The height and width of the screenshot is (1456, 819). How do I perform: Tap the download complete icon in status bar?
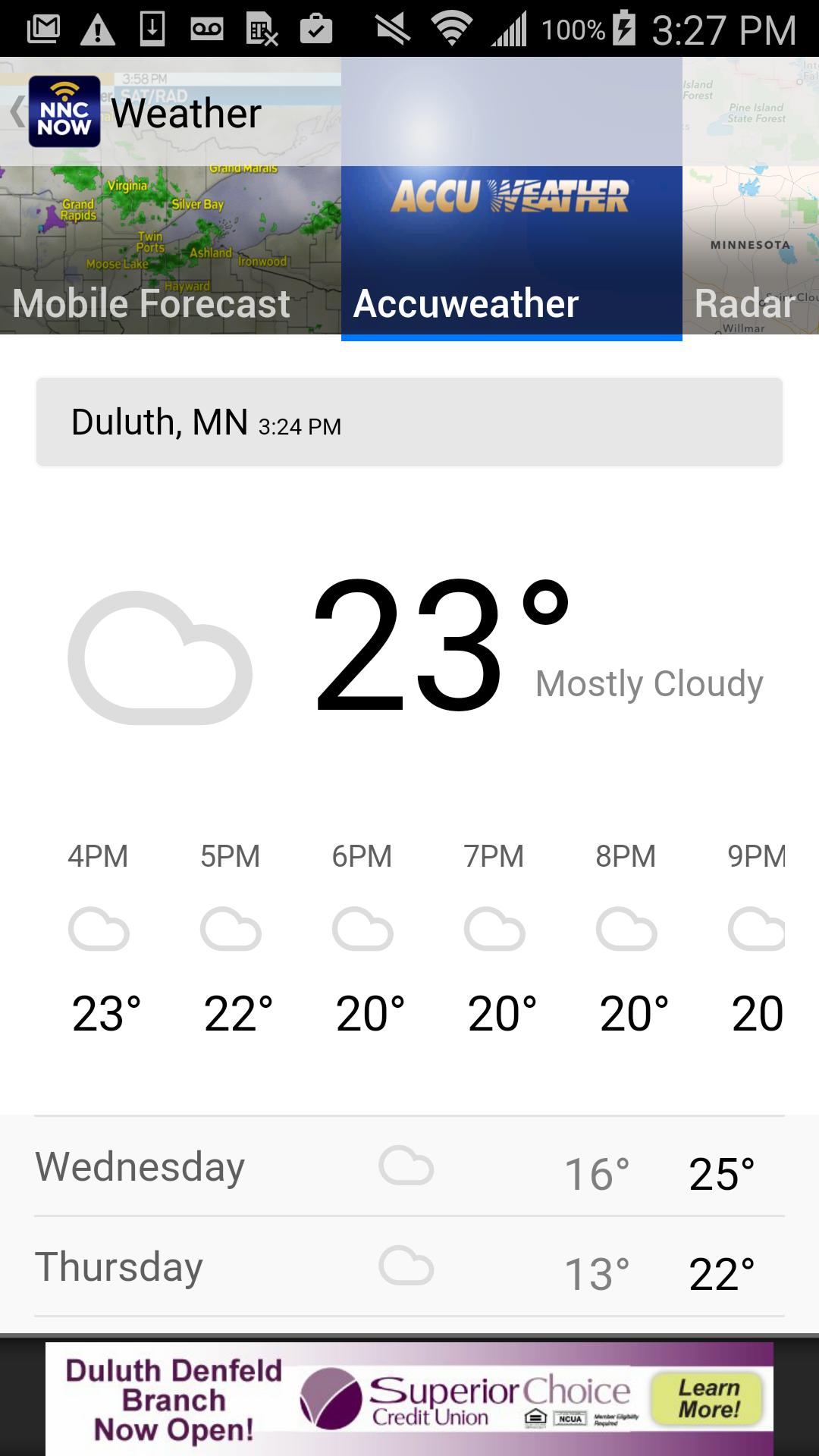tap(152, 29)
